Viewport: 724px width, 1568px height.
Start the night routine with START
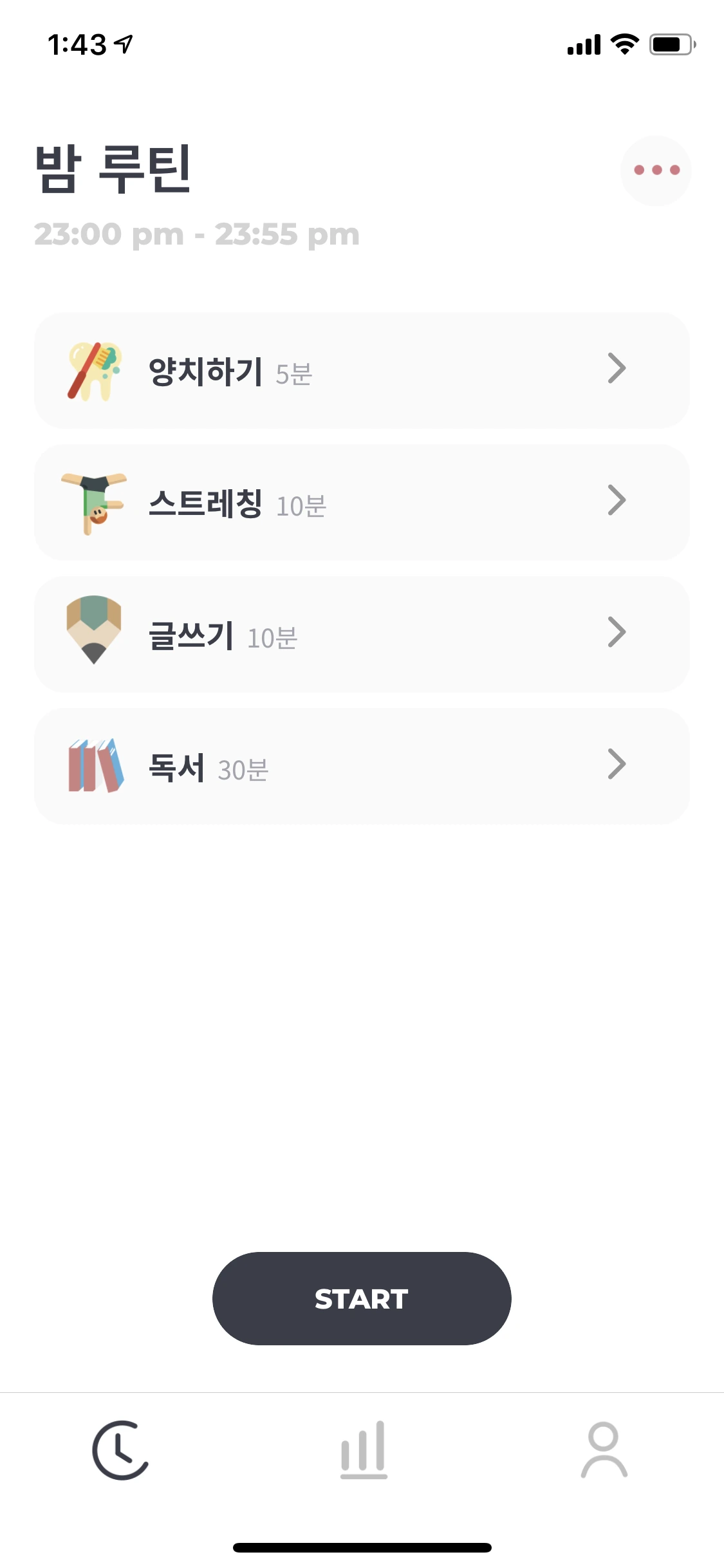(x=362, y=1298)
